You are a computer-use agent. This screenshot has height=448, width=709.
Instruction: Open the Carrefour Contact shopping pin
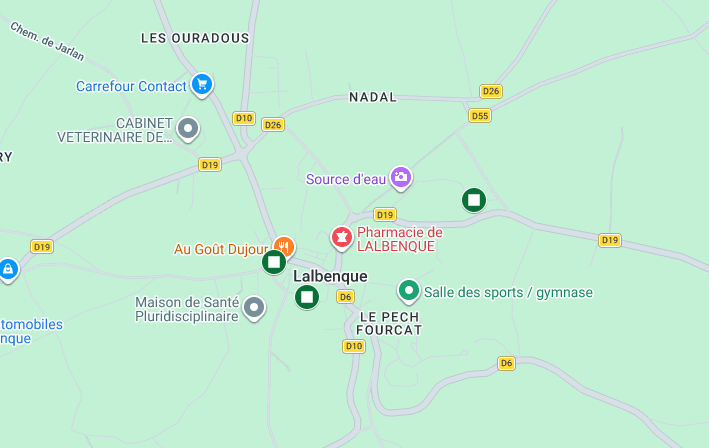pos(202,85)
